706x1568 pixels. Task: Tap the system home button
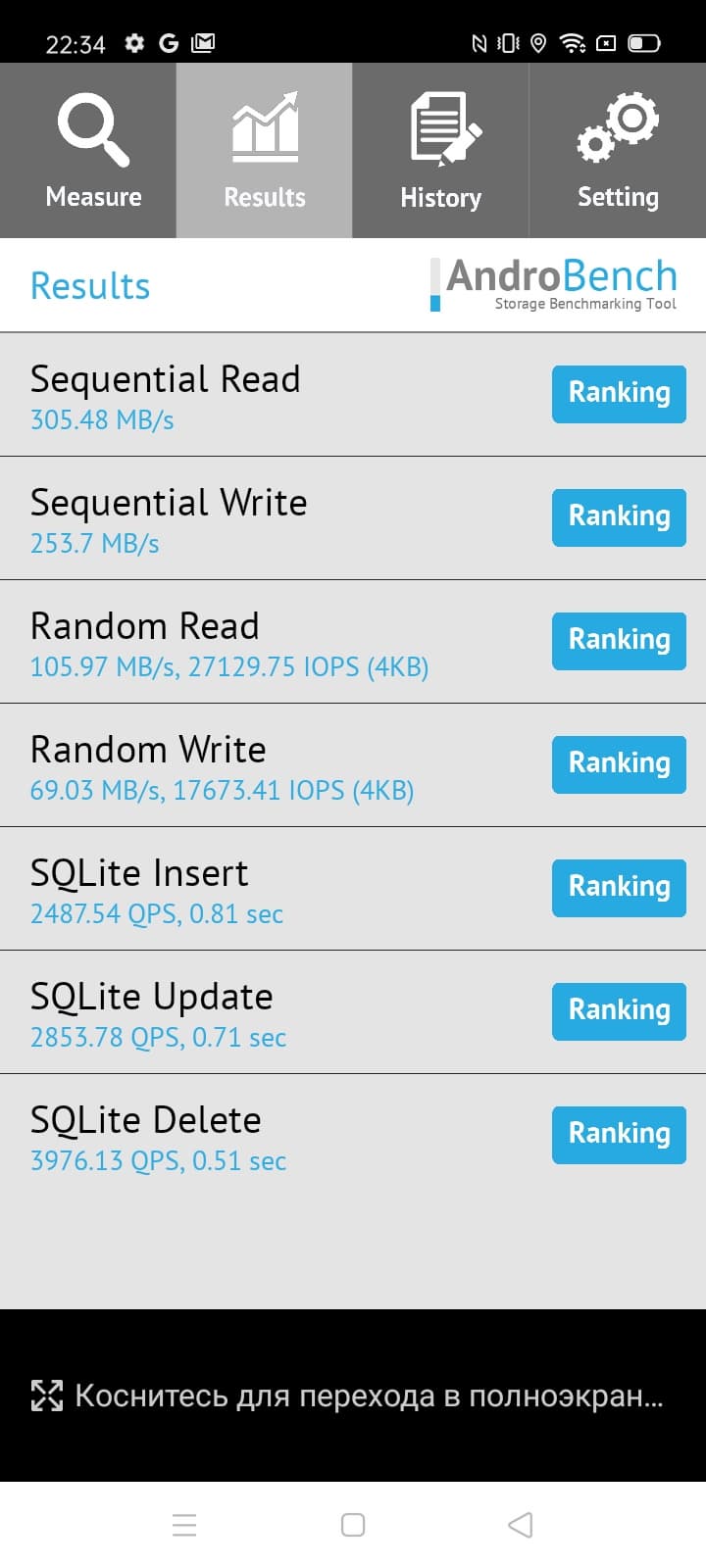point(353,1525)
